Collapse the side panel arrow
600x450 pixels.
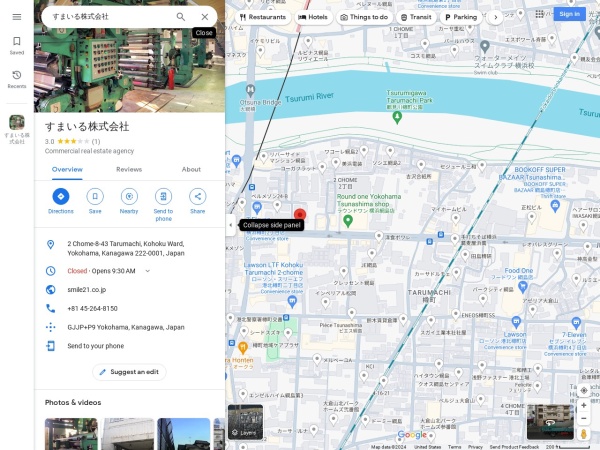(x=231, y=225)
